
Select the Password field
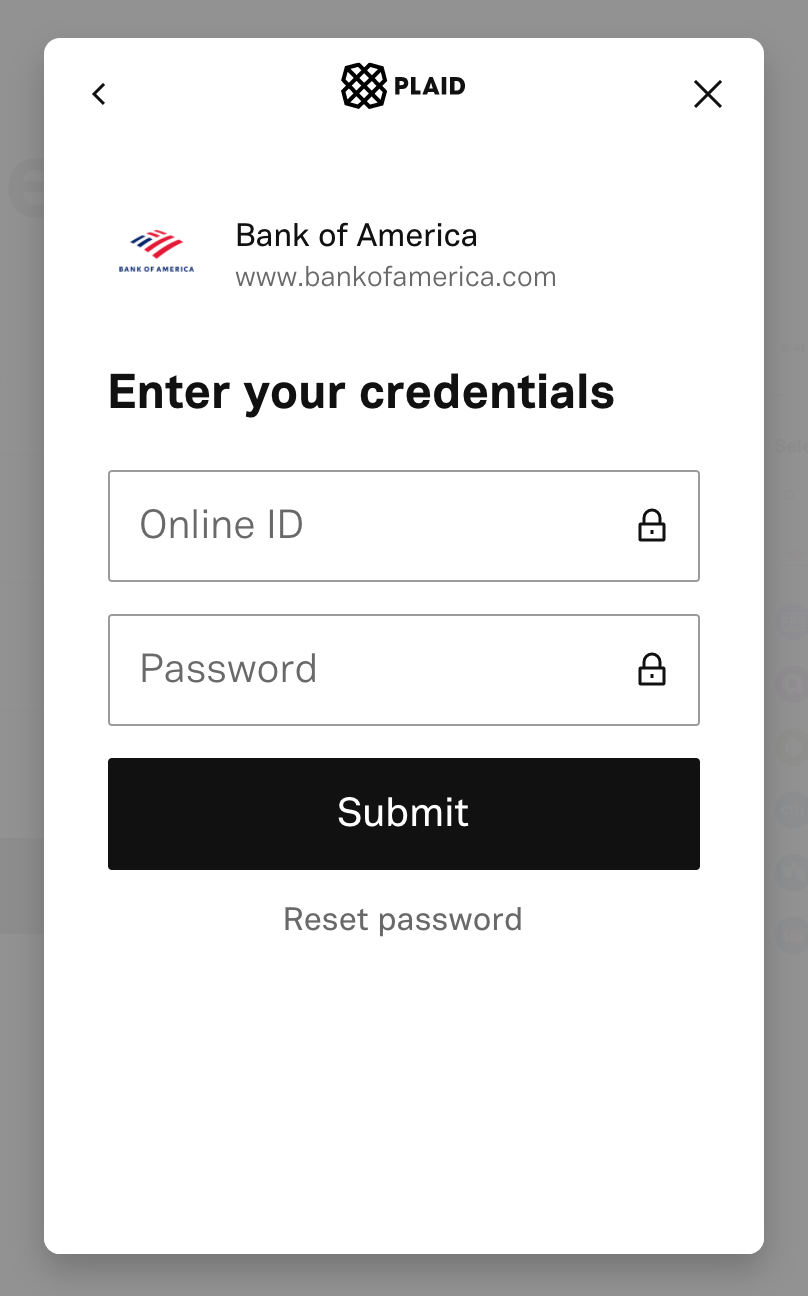click(404, 670)
